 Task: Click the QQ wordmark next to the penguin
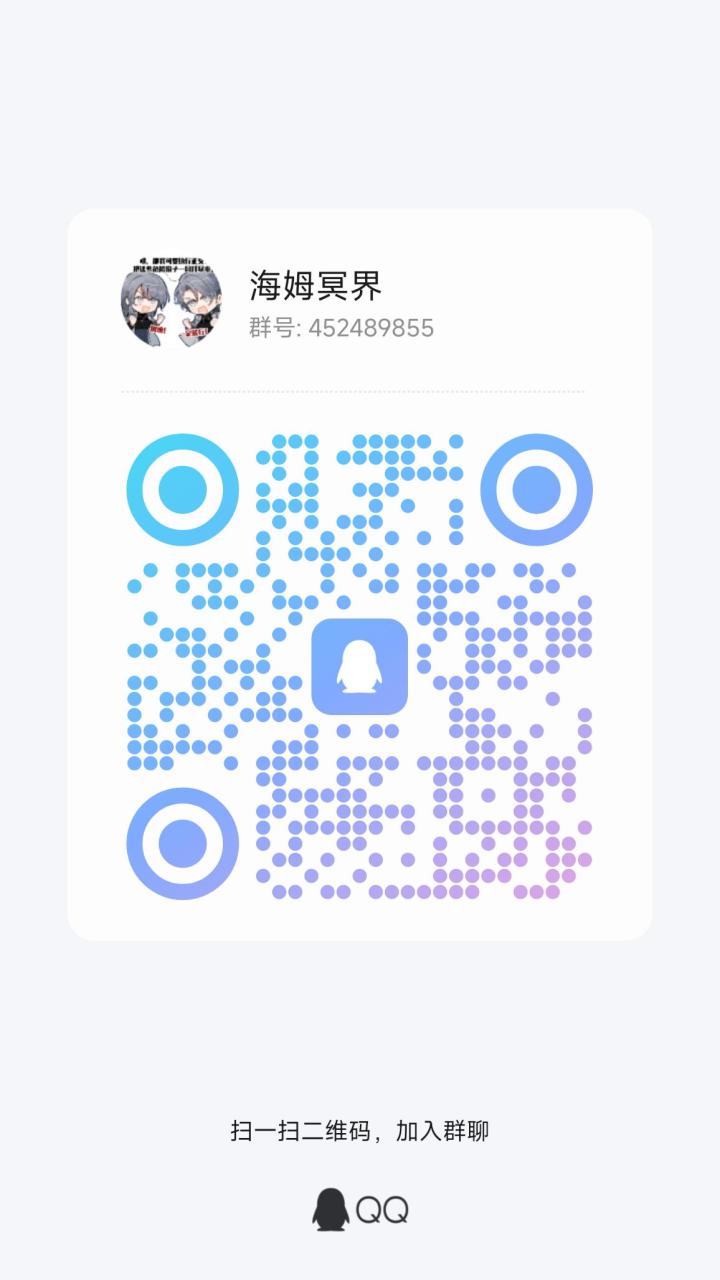click(383, 1207)
